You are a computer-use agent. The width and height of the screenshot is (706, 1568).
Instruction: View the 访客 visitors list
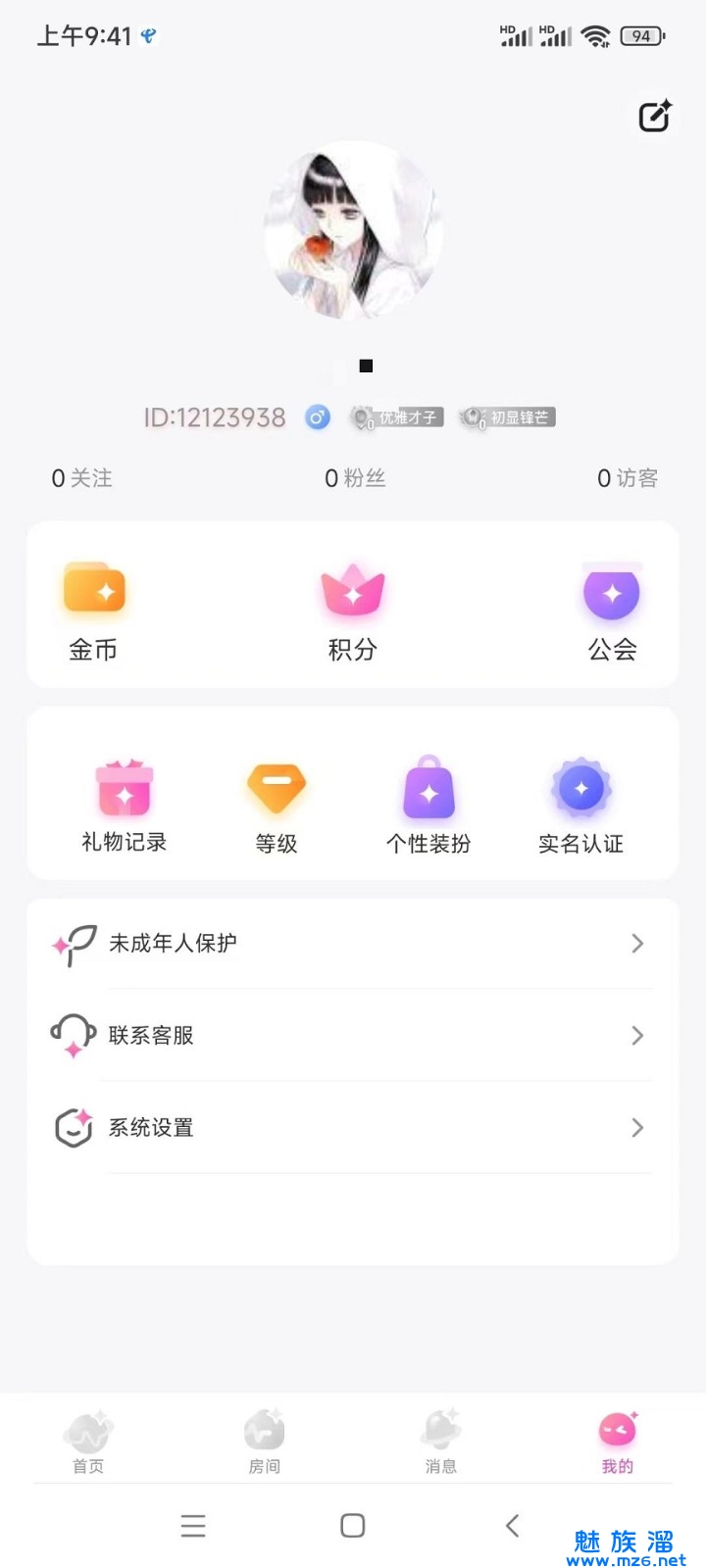click(628, 478)
